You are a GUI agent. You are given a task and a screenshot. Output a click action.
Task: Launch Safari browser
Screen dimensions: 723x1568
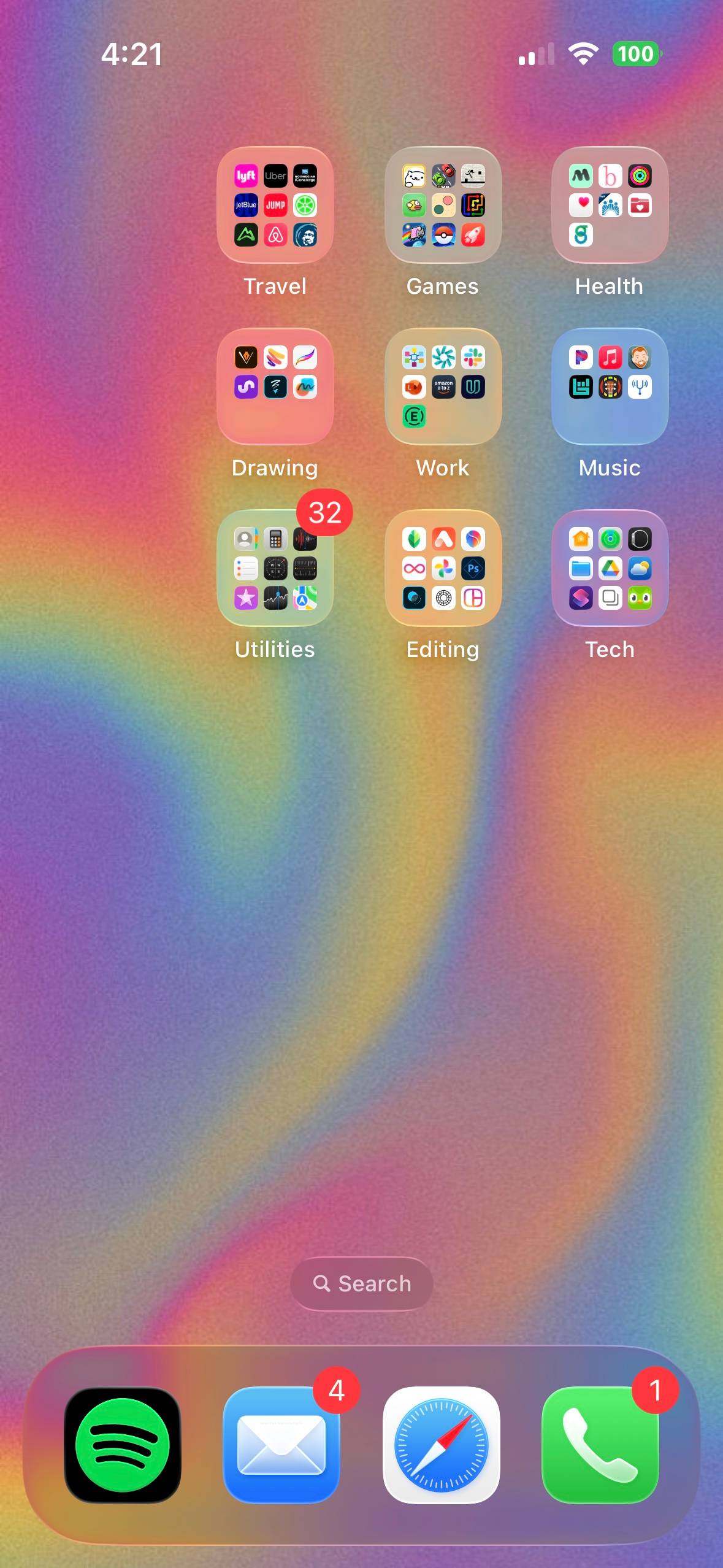pos(442,1445)
